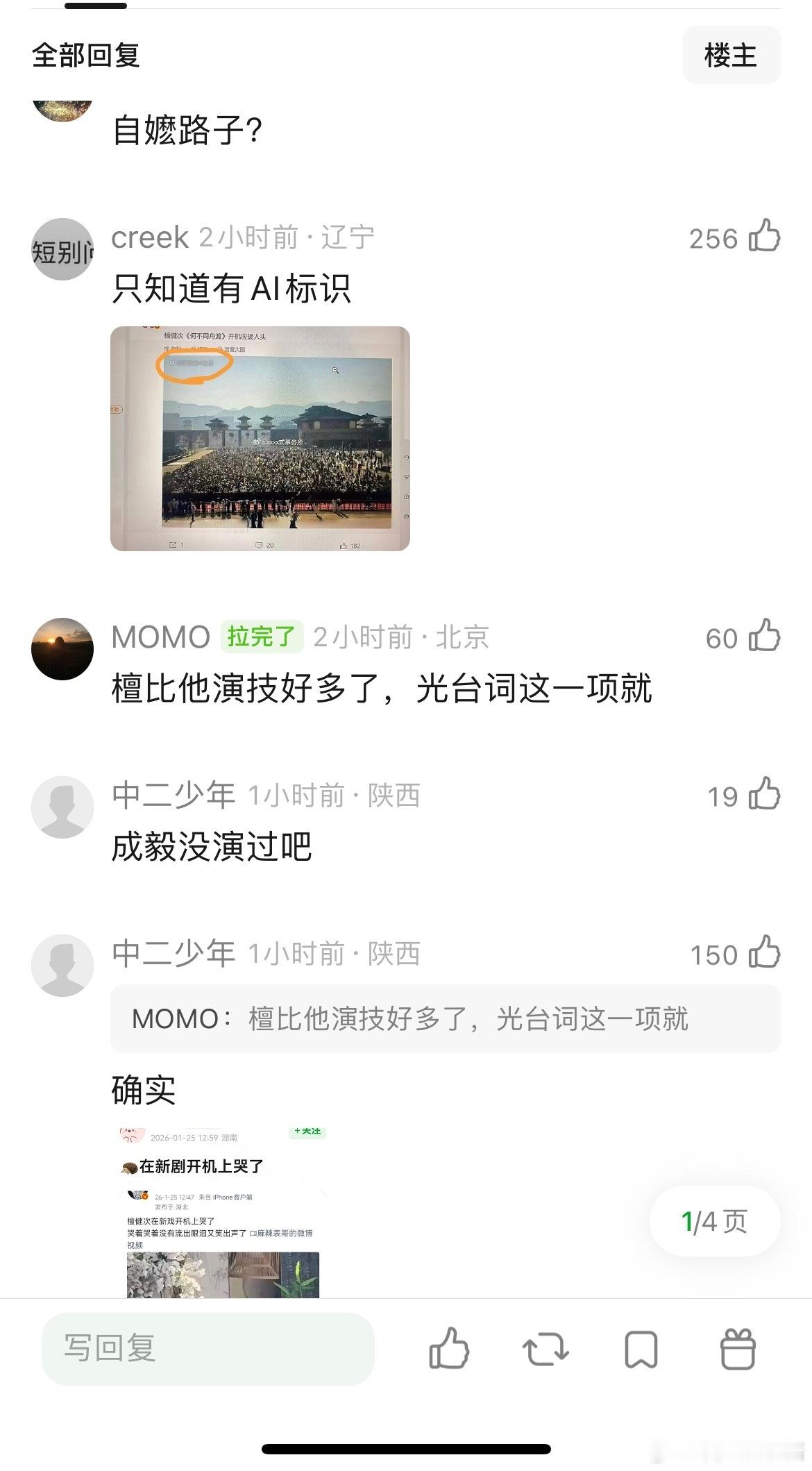The height and width of the screenshot is (1471, 812).
Task: Open the gift reward icon in the bottom bar
Action: 738,1350
